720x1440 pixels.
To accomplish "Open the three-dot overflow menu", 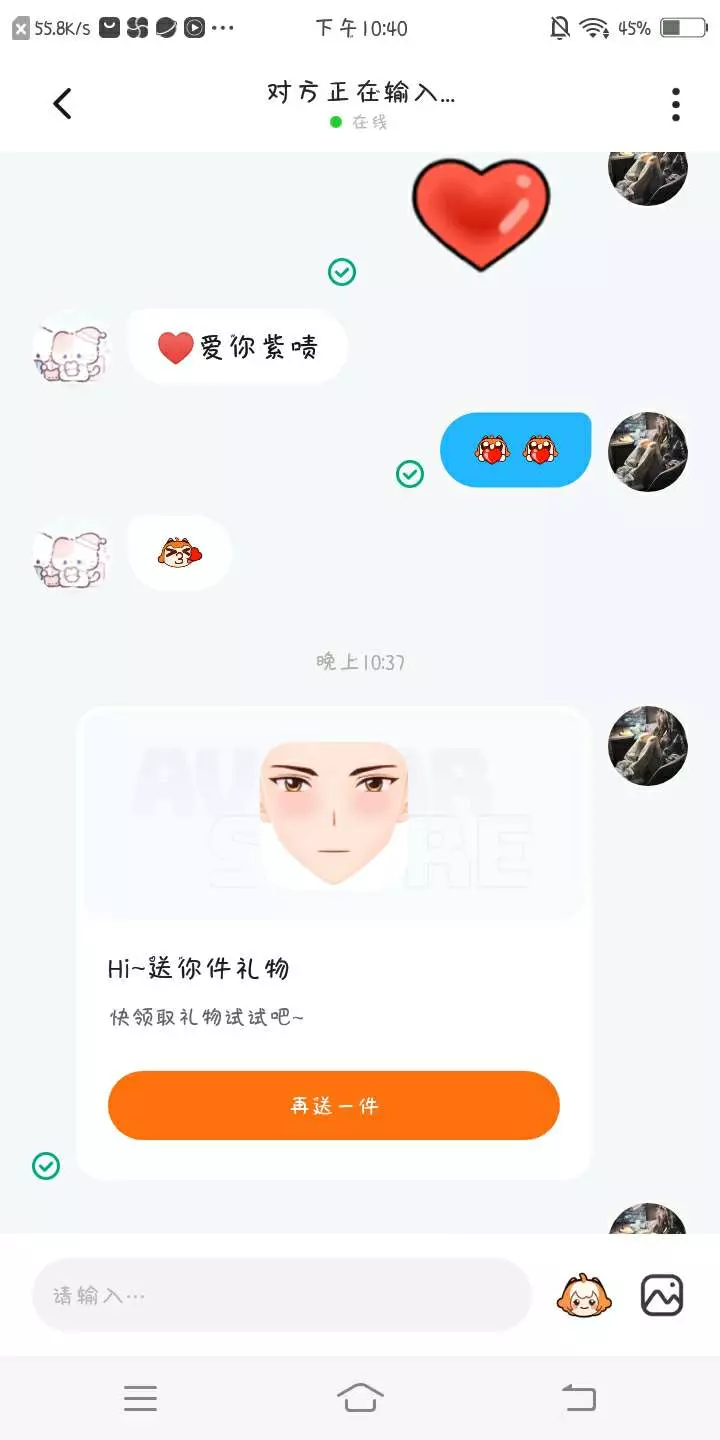I will coord(676,104).
